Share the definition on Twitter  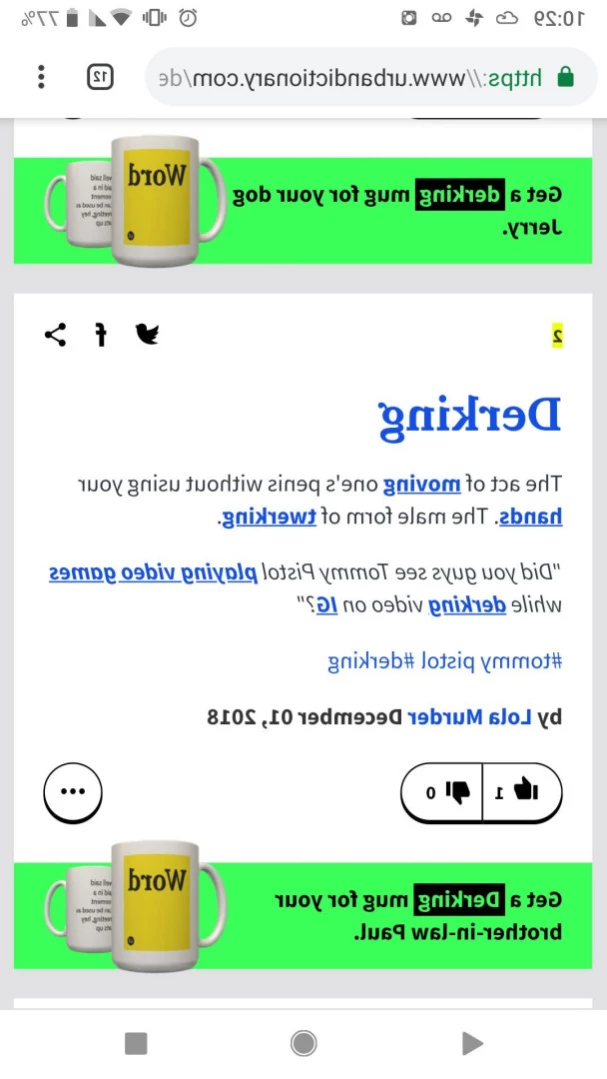tap(148, 335)
